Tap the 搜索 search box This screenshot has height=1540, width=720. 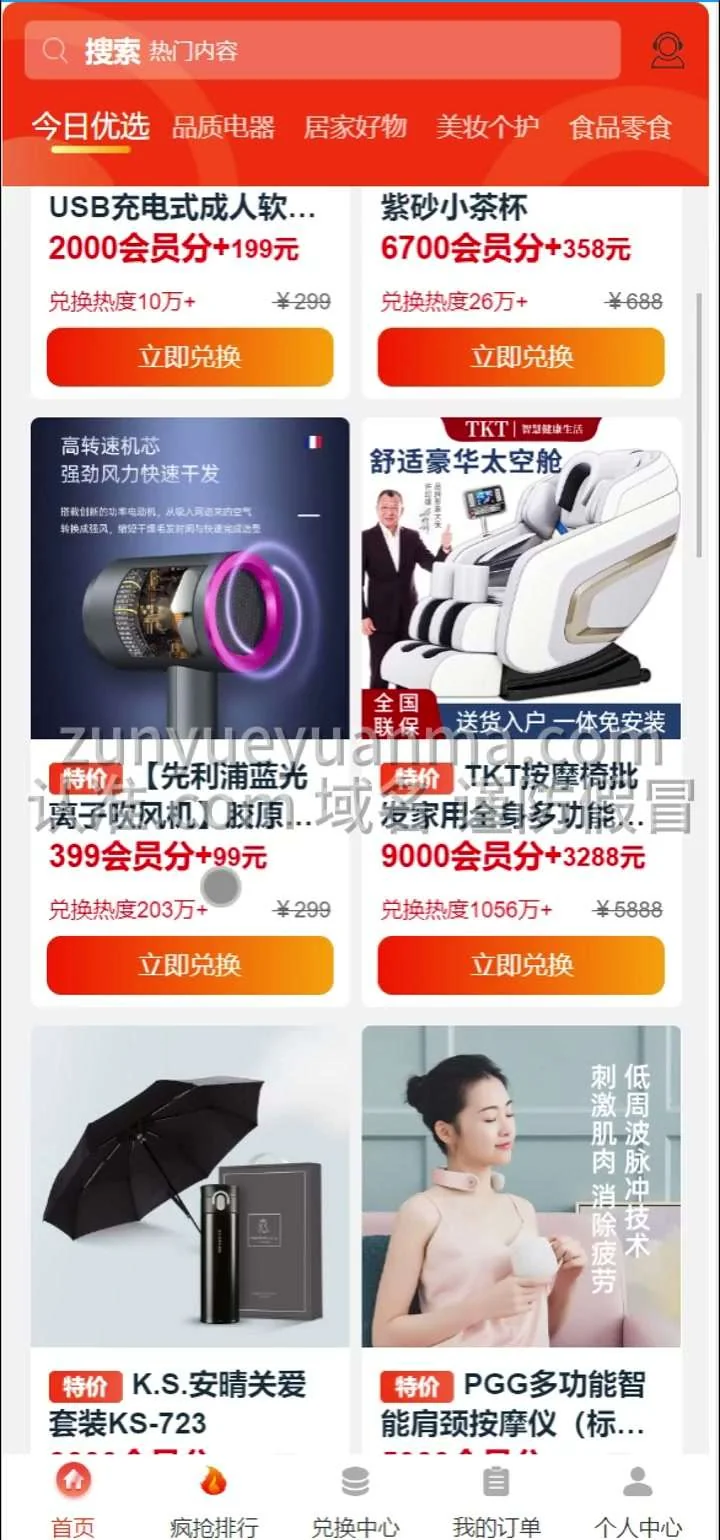click(322, 51)
